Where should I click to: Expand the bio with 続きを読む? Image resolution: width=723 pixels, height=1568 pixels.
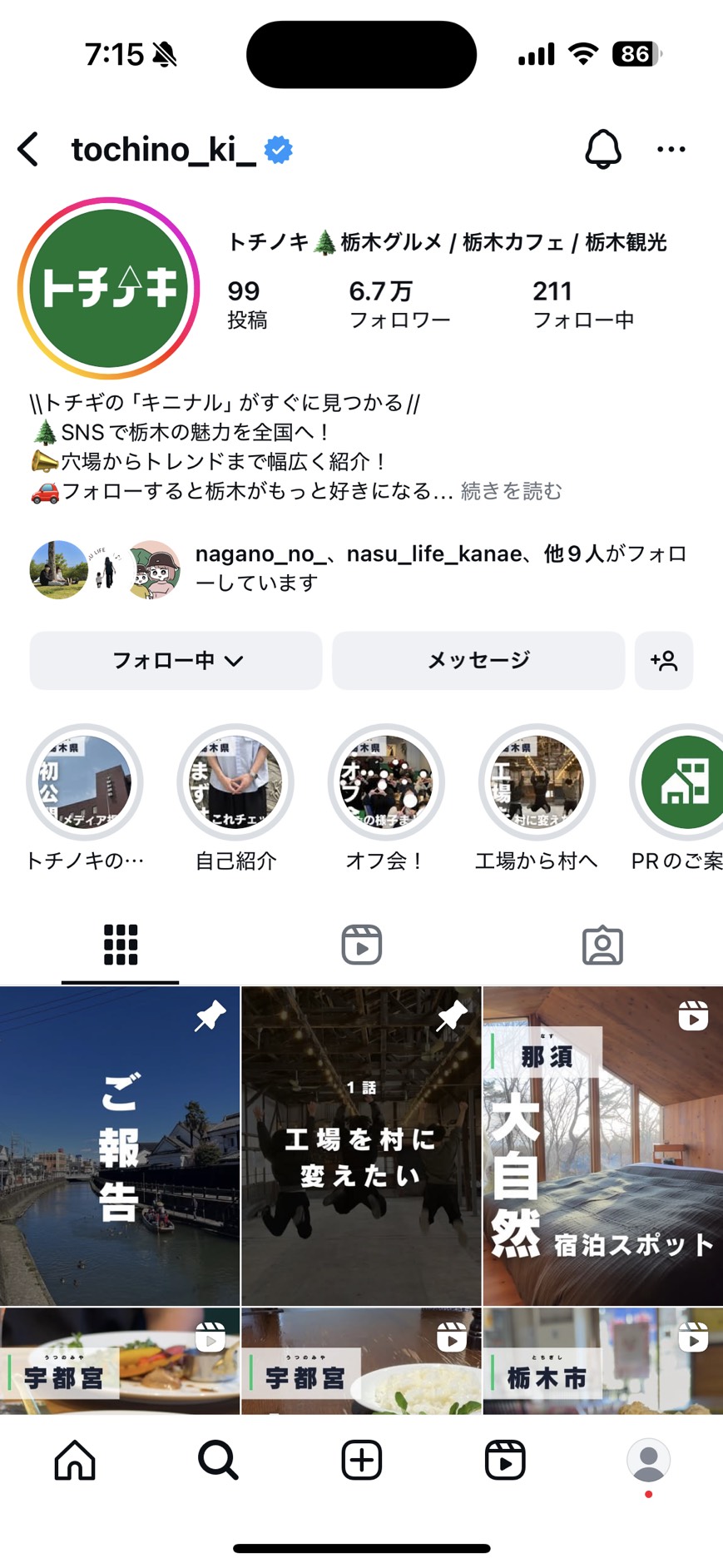coord(510,492)
